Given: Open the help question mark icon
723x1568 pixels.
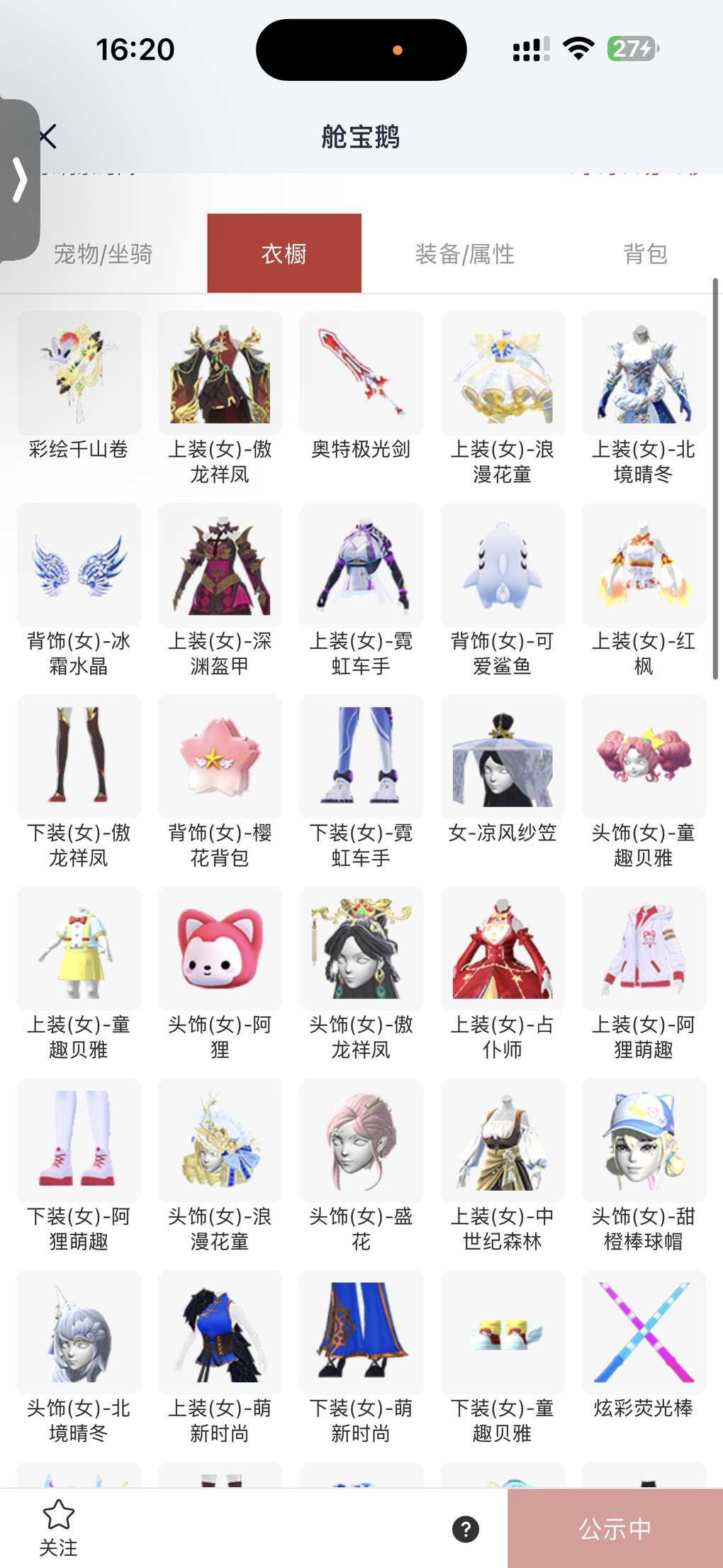Looking at the screenshot, I should click(x=466, y=1529).
